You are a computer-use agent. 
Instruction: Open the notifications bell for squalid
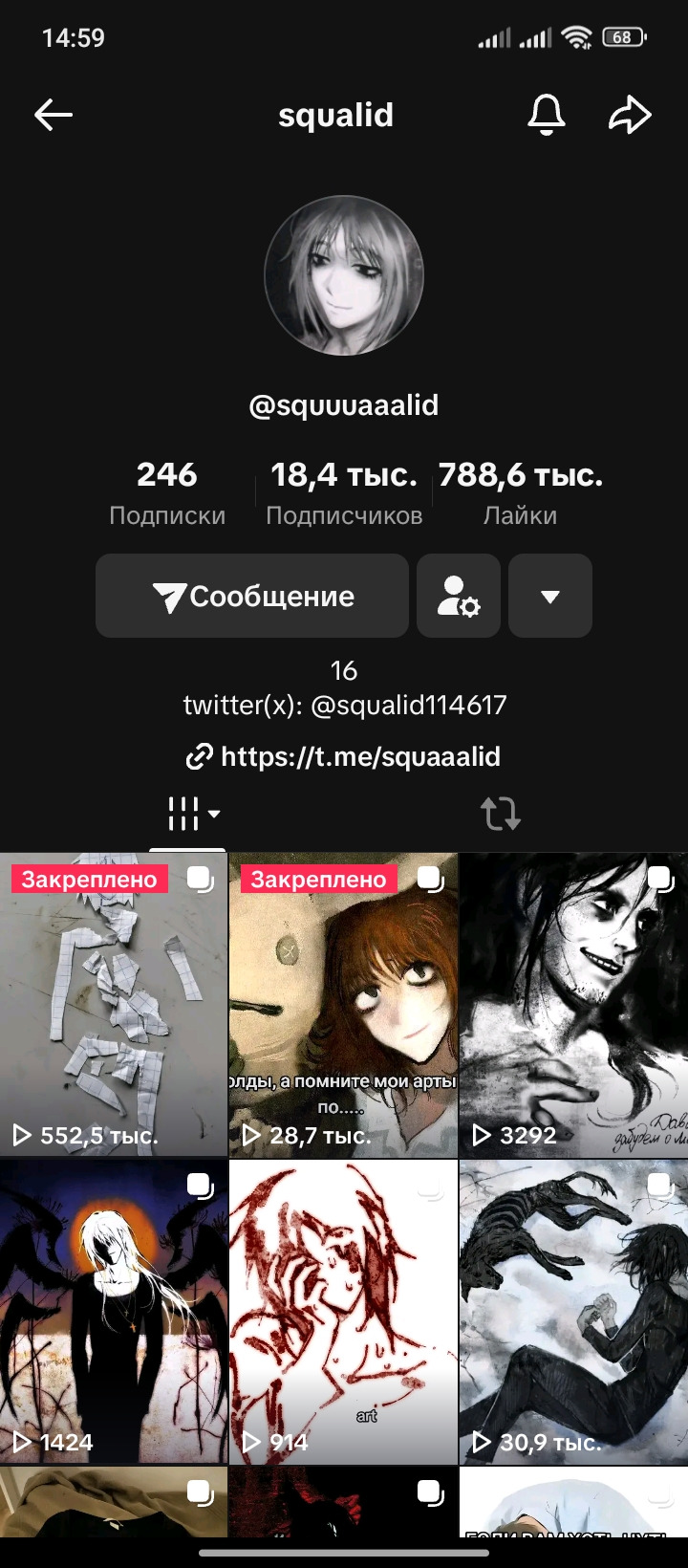pyautogui.click(x=547, y=116)
